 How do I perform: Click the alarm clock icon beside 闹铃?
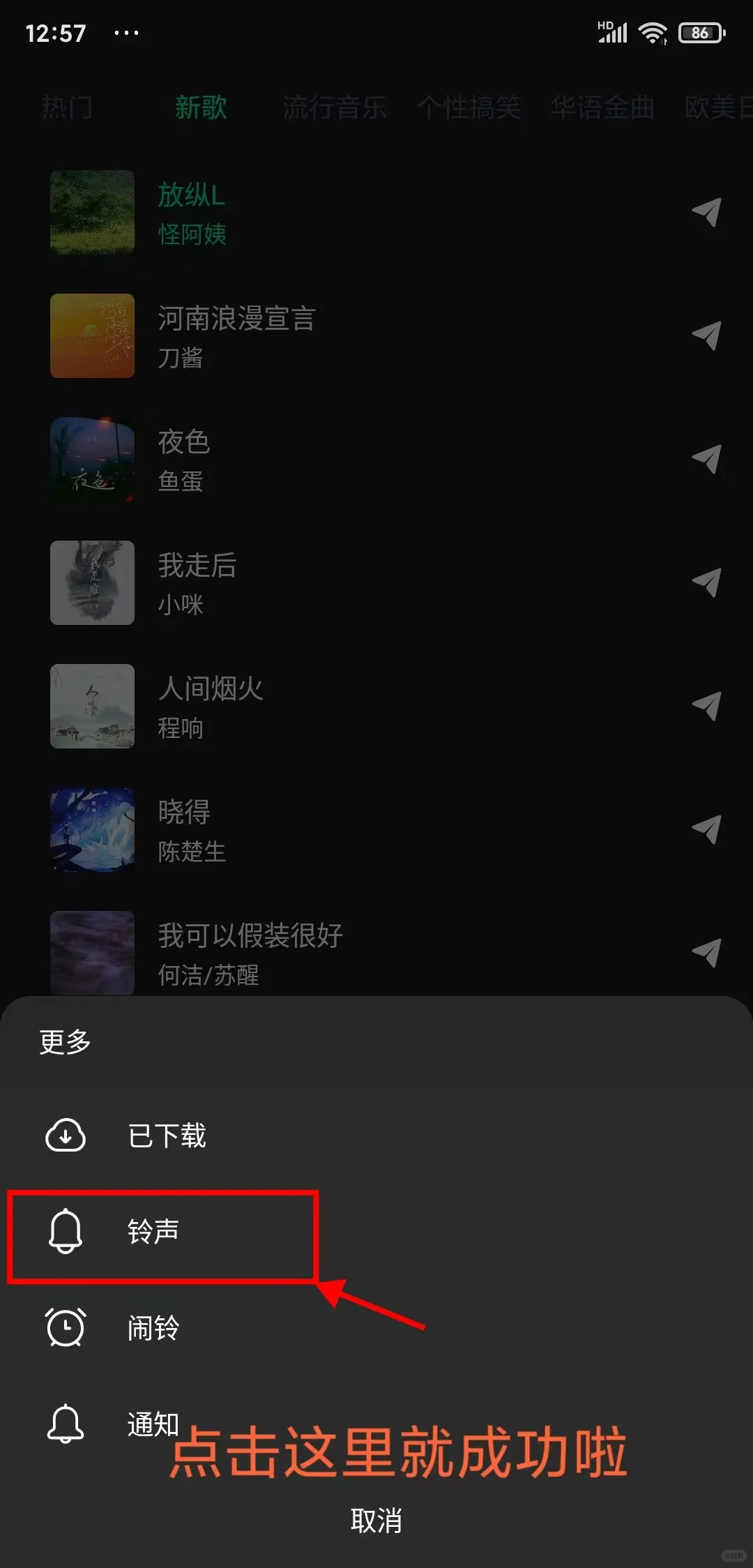pyautogui.click(x=66, y=1327)
